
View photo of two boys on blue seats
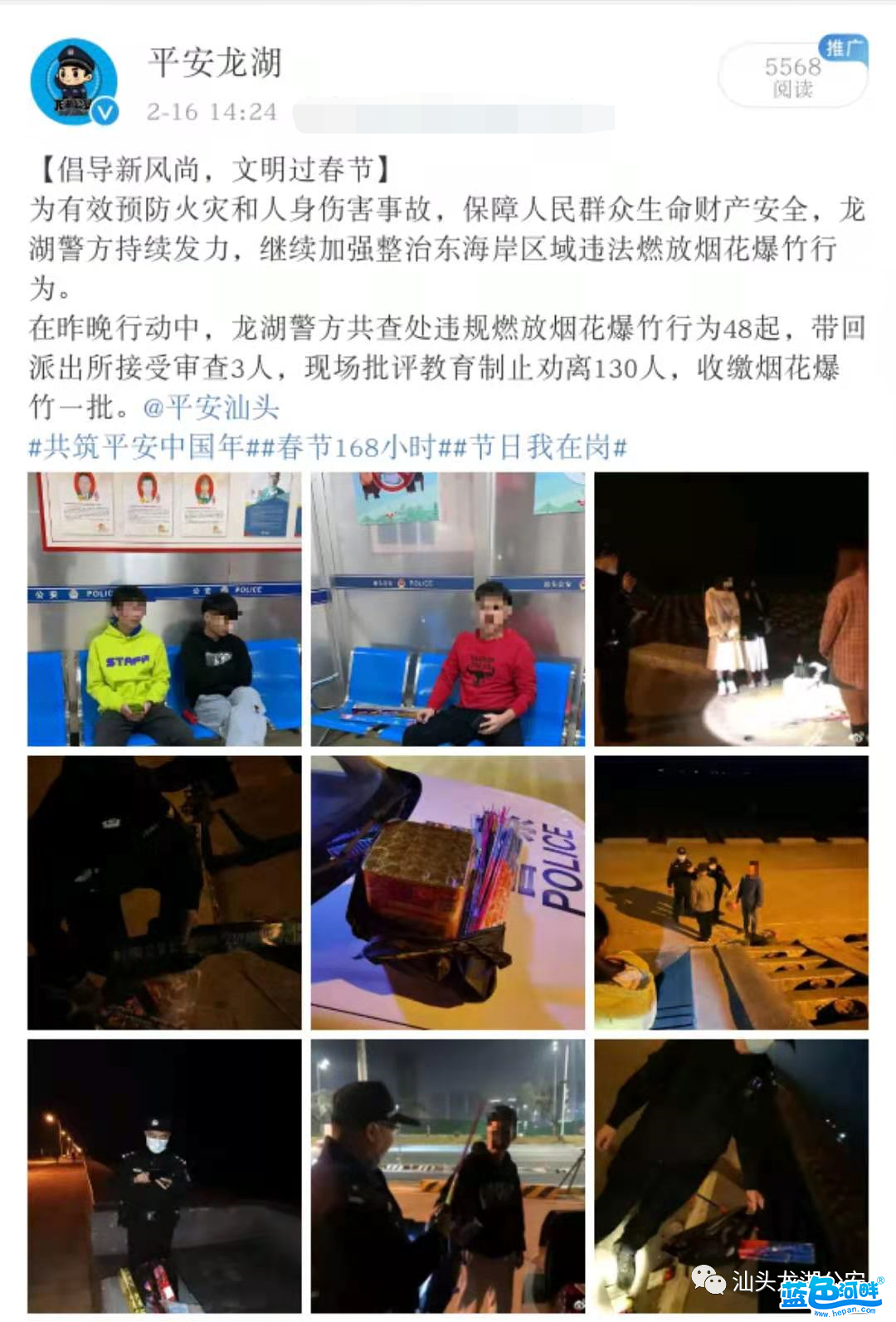tap(164, 609)
